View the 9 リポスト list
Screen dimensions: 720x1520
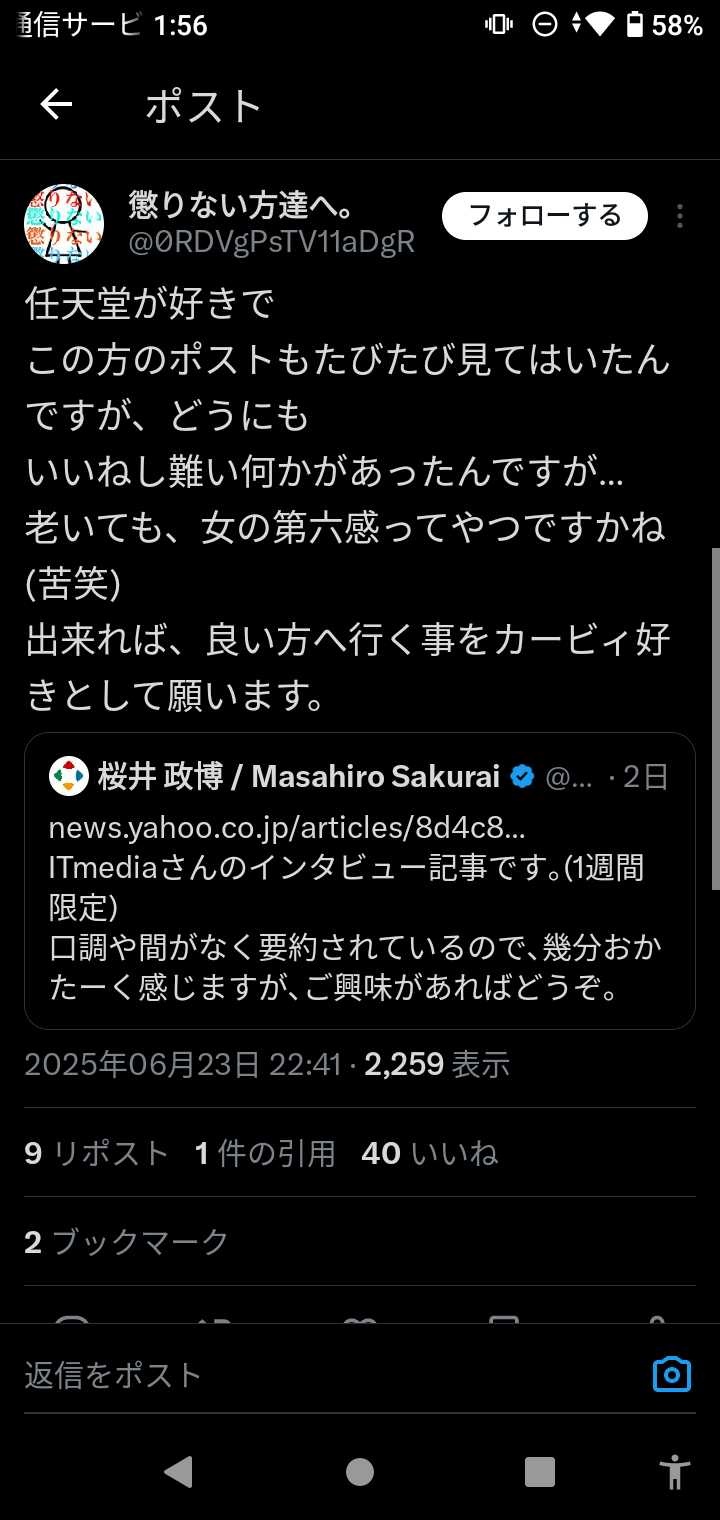point(97,1153)
